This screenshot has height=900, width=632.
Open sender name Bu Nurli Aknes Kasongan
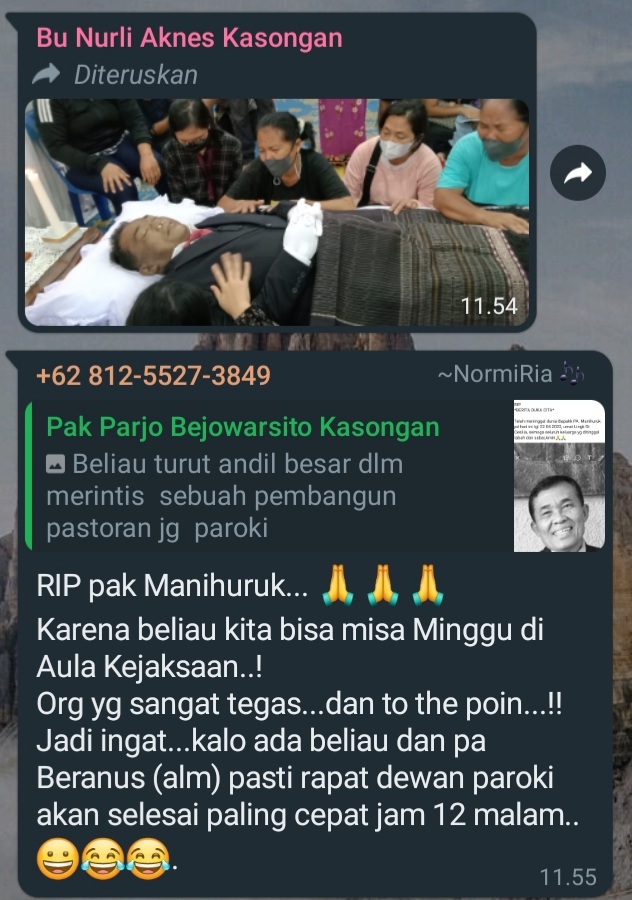pos(189,39)
